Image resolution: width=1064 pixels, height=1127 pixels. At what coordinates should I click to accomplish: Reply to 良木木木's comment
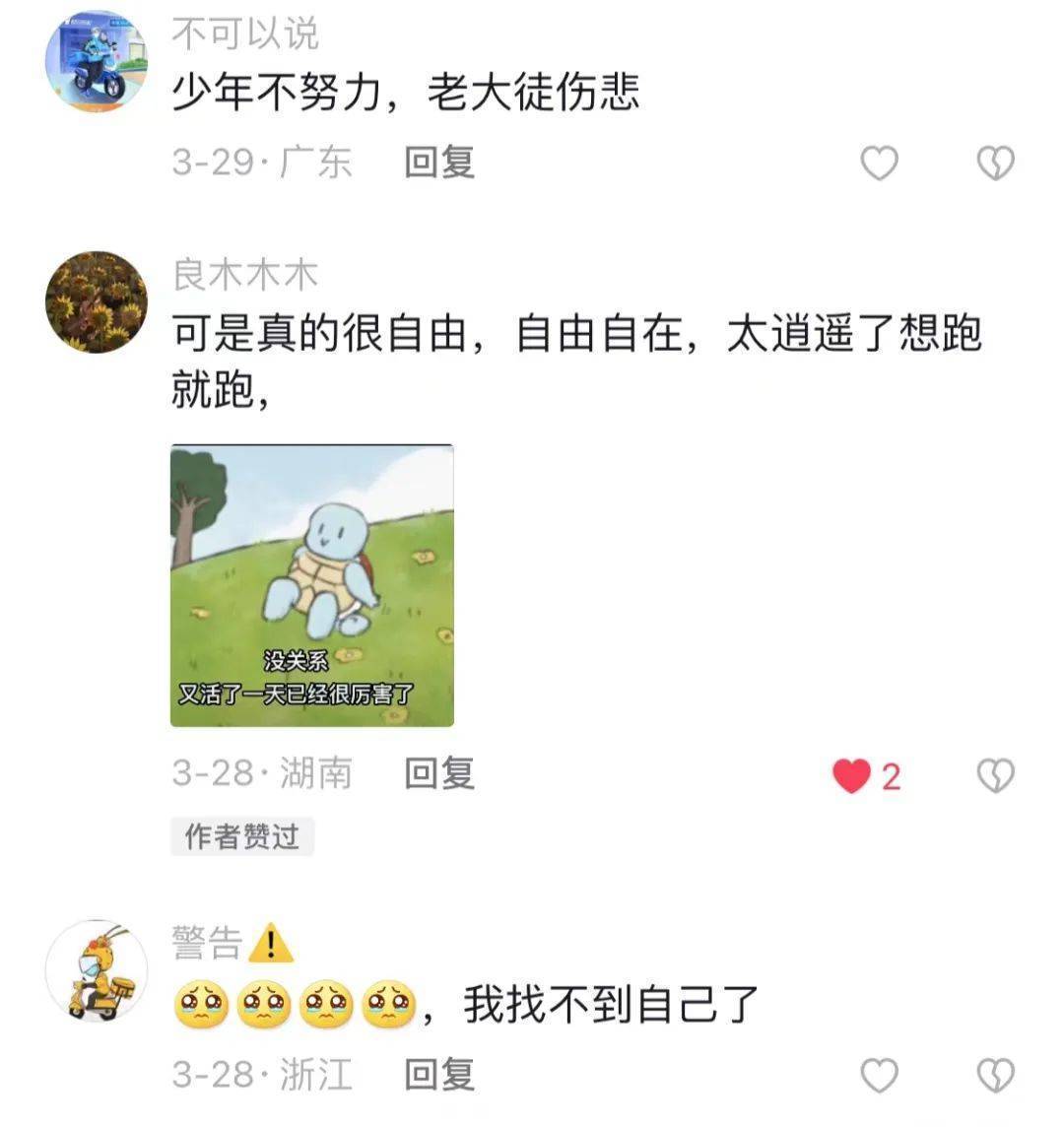point(439,773)
